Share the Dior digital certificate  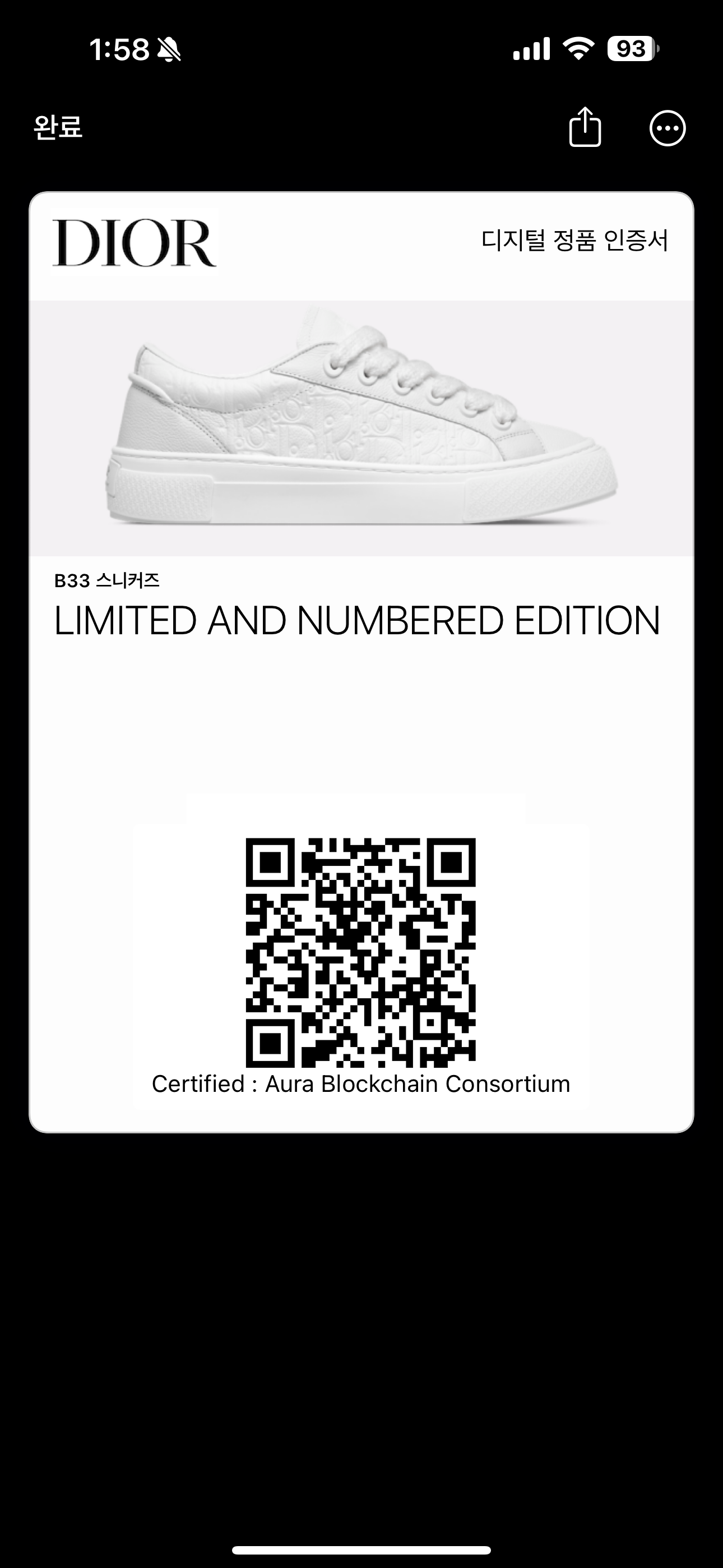585,127
